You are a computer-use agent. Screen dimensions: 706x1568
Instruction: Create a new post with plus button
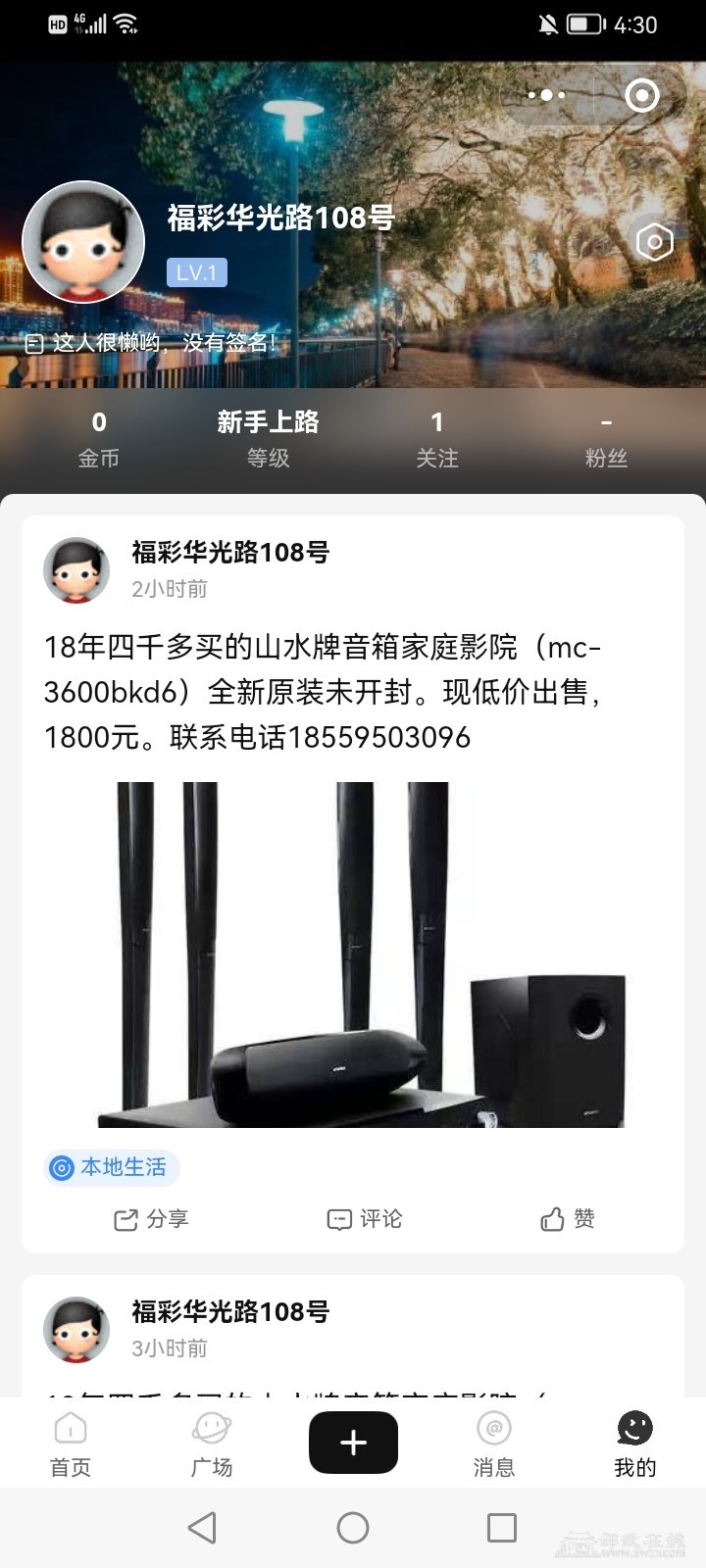[x=353, y=1443]
